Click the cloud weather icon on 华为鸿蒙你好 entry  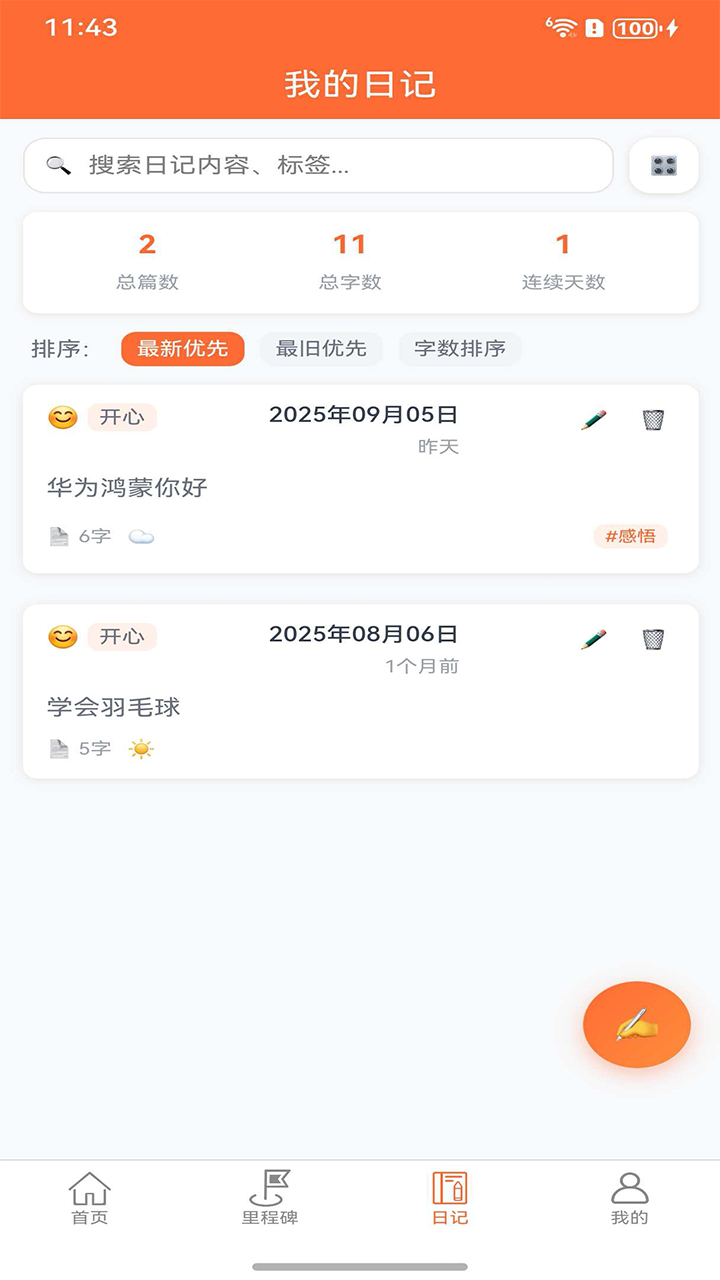click(142, 536)
